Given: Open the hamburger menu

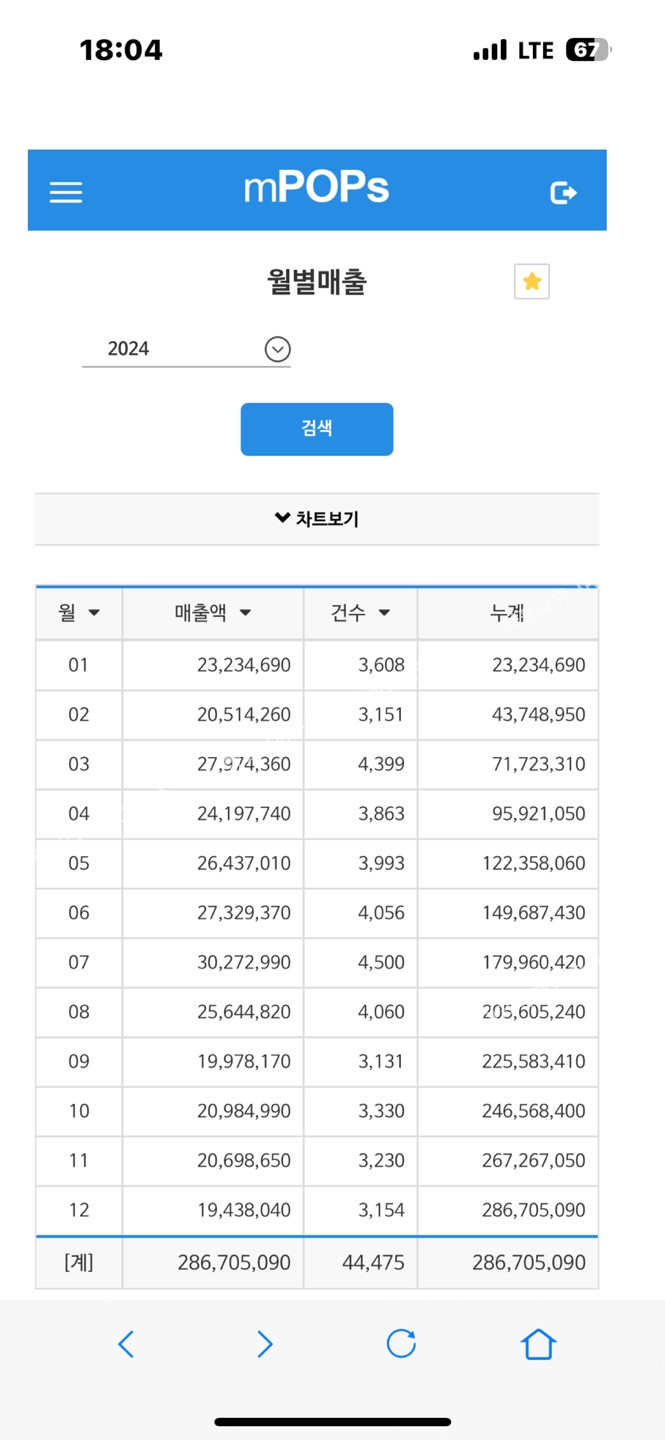Looking at the screenshot, I should 66,192.
